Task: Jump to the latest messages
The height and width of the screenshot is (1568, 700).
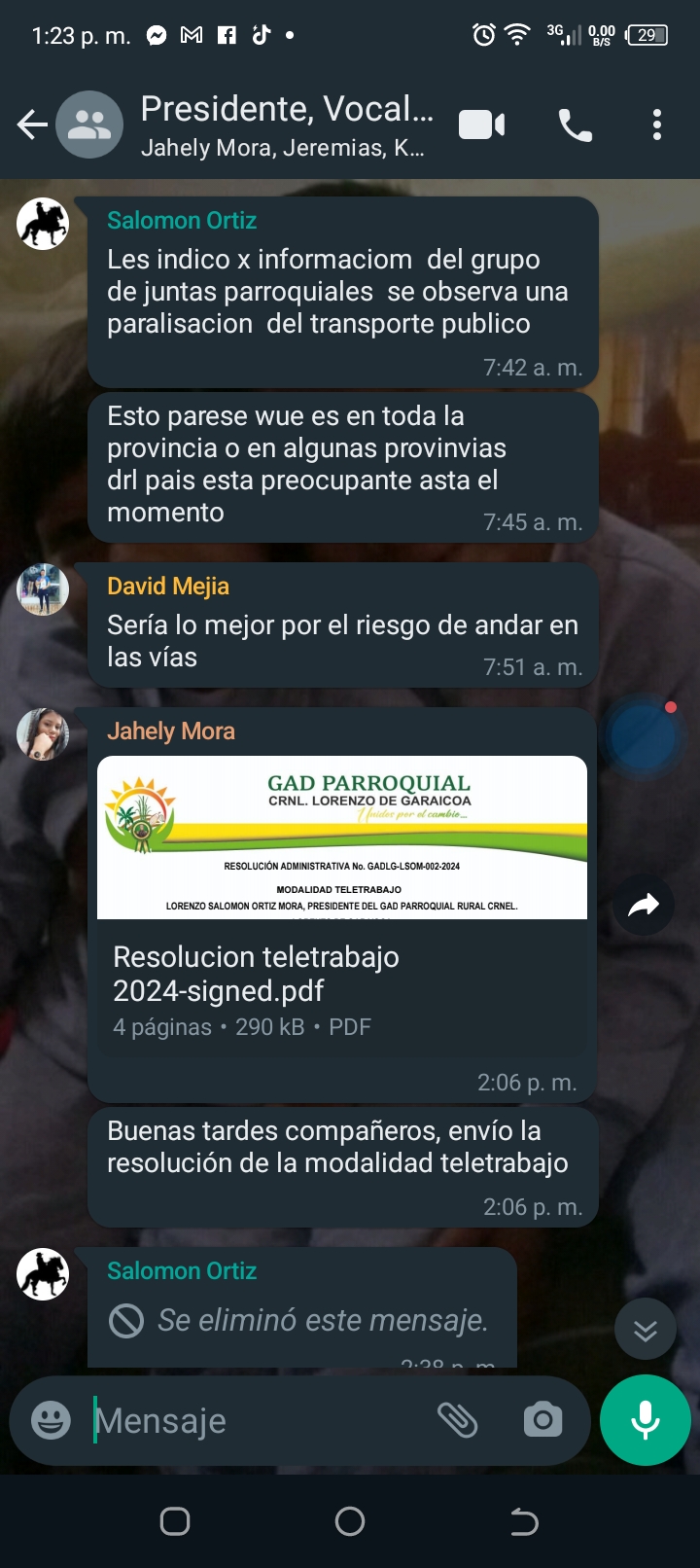Action: (x=646, y=1330)
